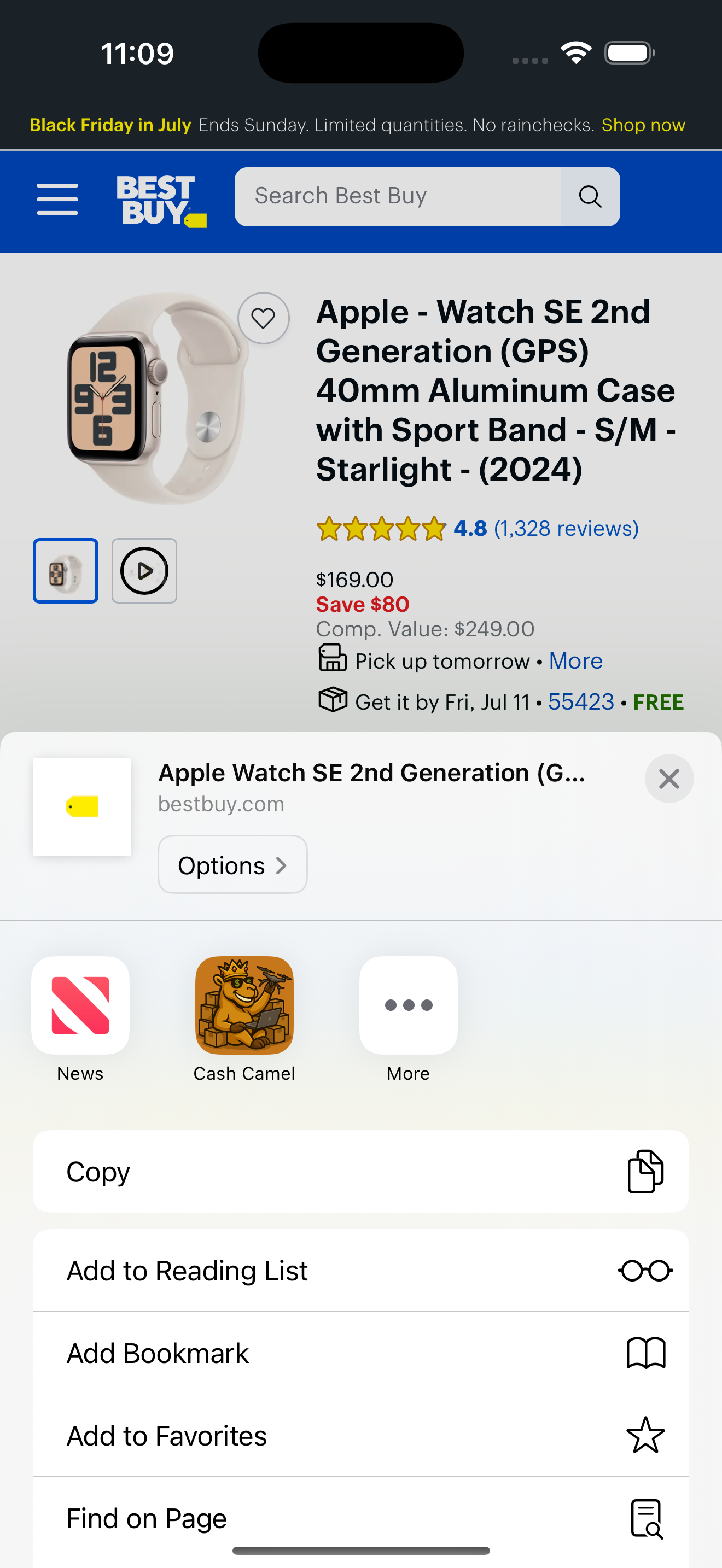Viewport: 722px width, 1568px height.
Task: Toggle the heart to save the watch
Action: [x=263, y=318]
